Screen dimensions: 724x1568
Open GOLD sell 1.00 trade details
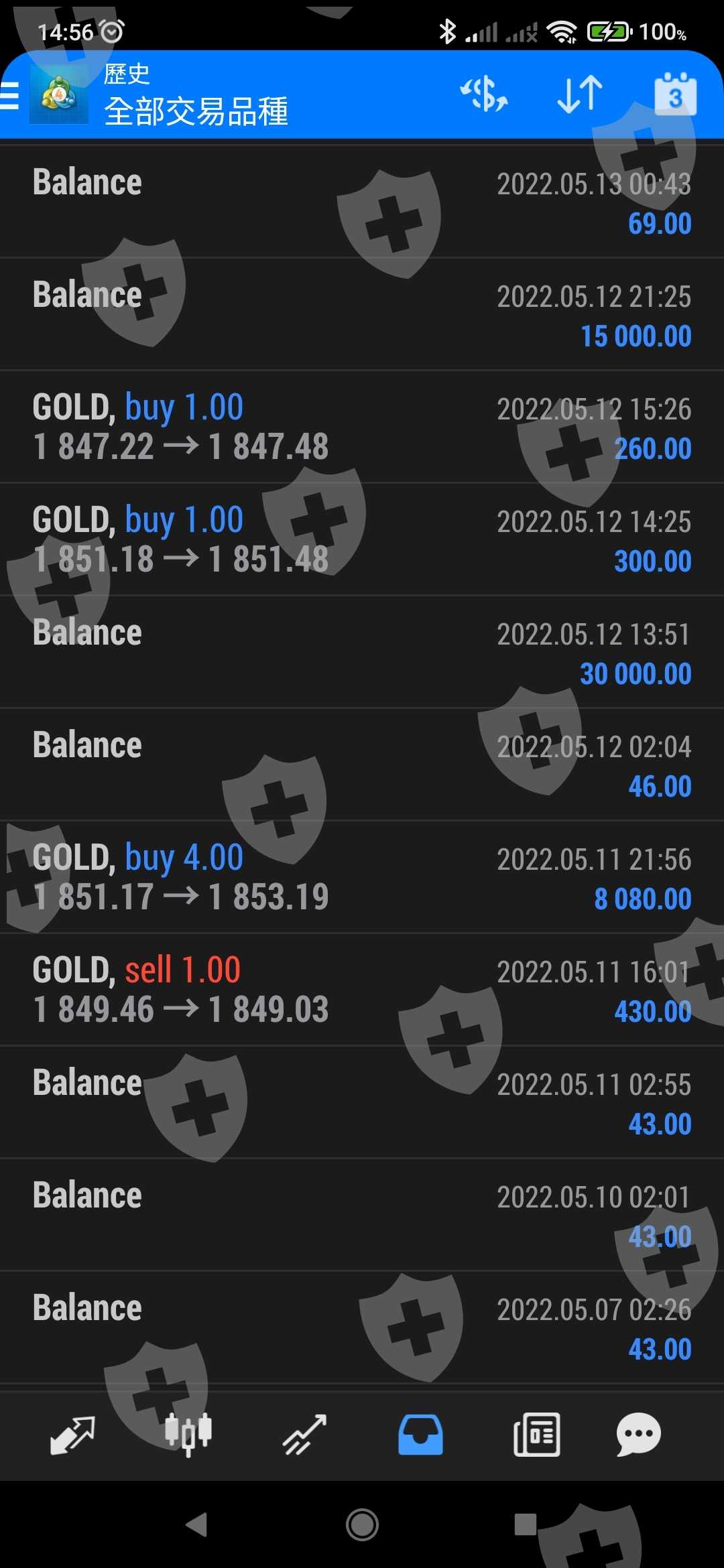(362, 990)
